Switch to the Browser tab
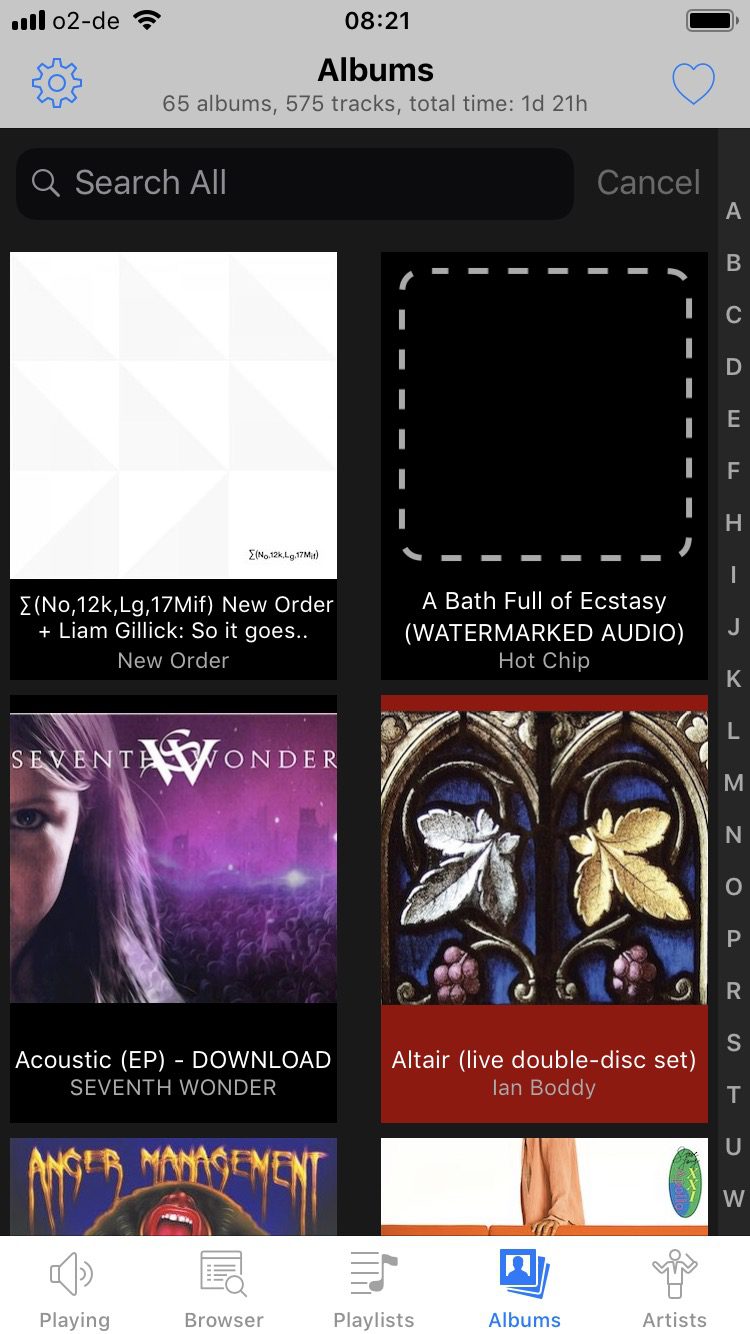 [x=224, y=1288]
